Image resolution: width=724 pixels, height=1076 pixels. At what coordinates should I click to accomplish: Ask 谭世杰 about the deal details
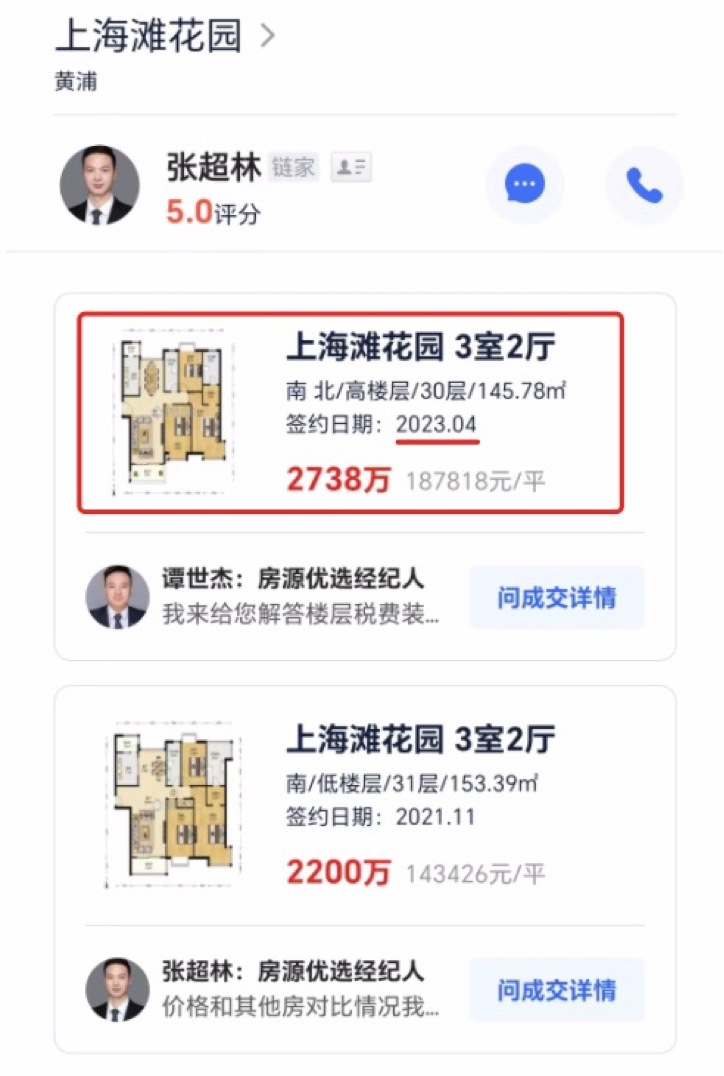click(556, 598)
